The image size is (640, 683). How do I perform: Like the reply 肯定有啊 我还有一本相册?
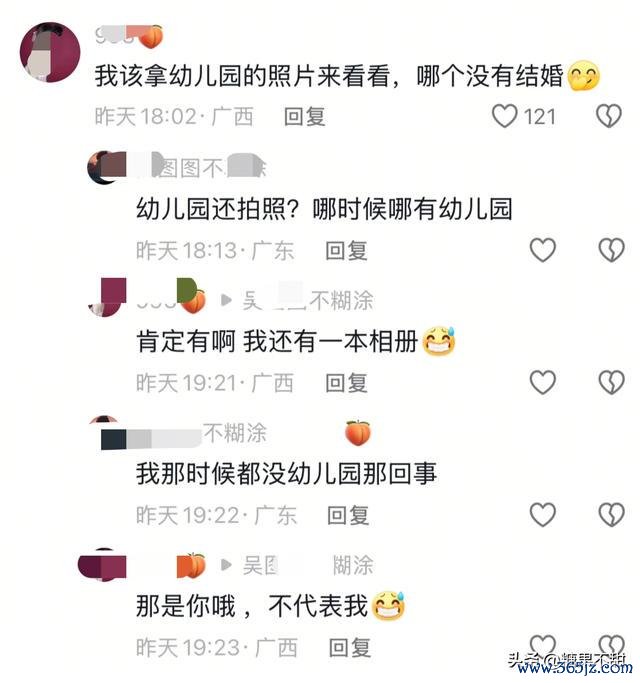click(x=542, y=382)
